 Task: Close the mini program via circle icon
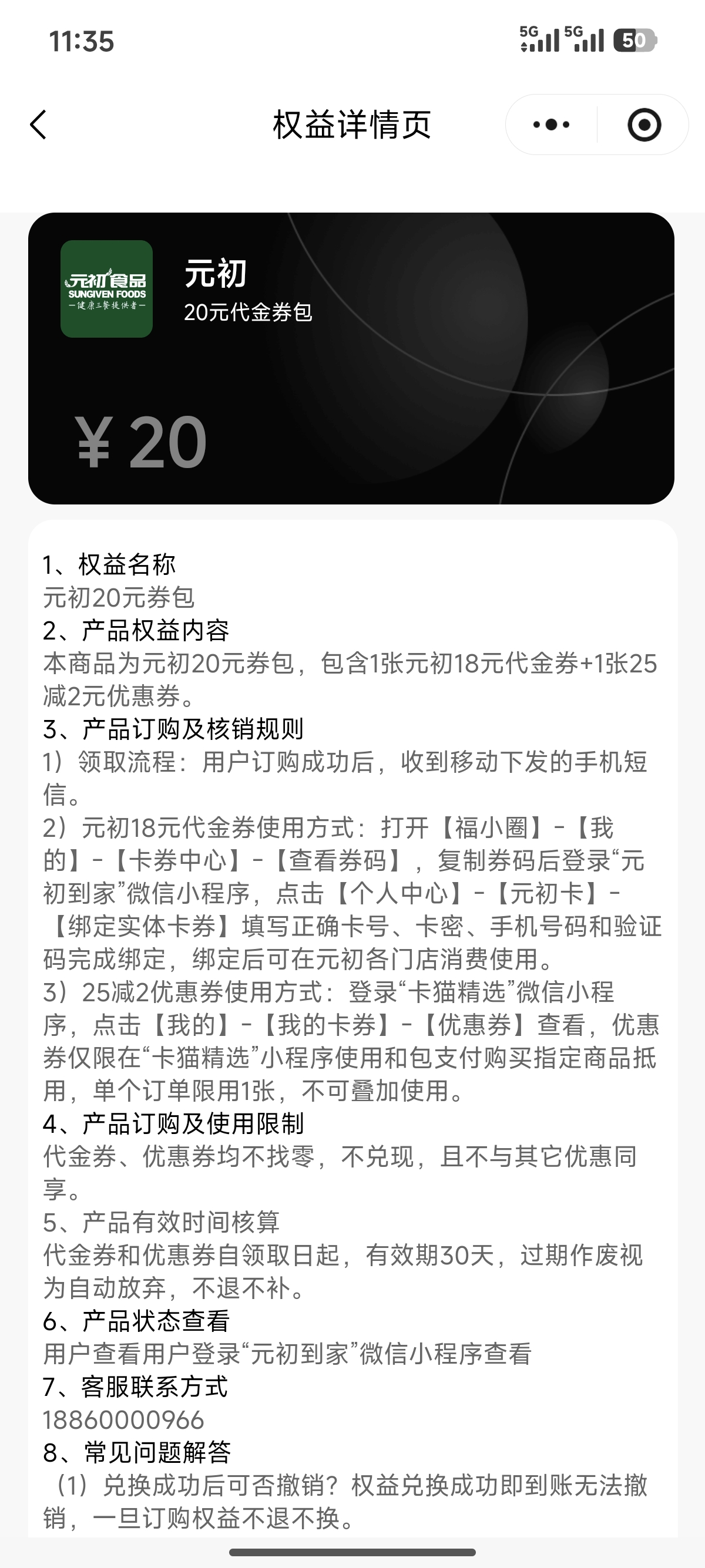tap(643, 125)
